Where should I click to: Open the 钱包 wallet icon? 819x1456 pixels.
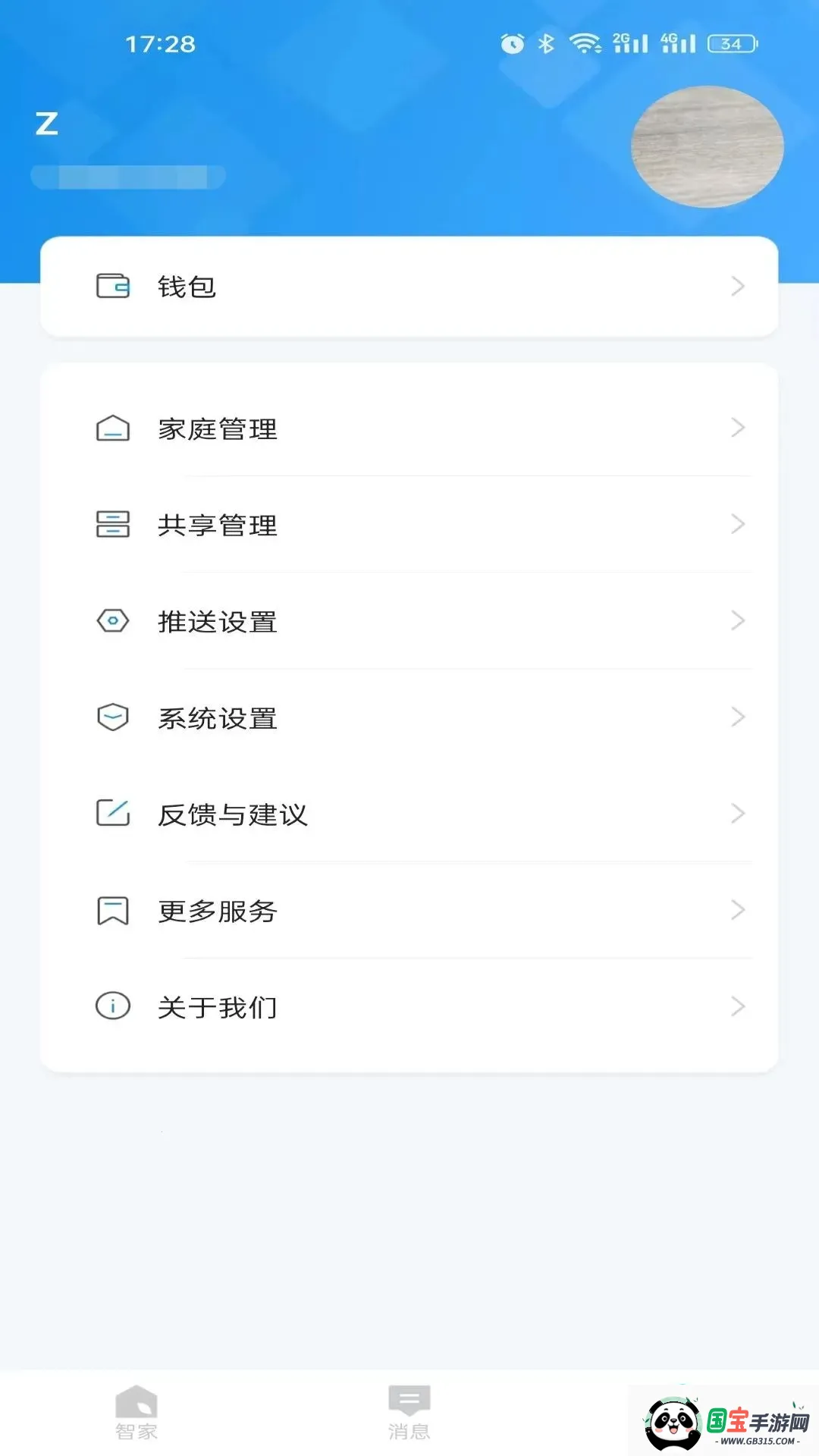112,286
